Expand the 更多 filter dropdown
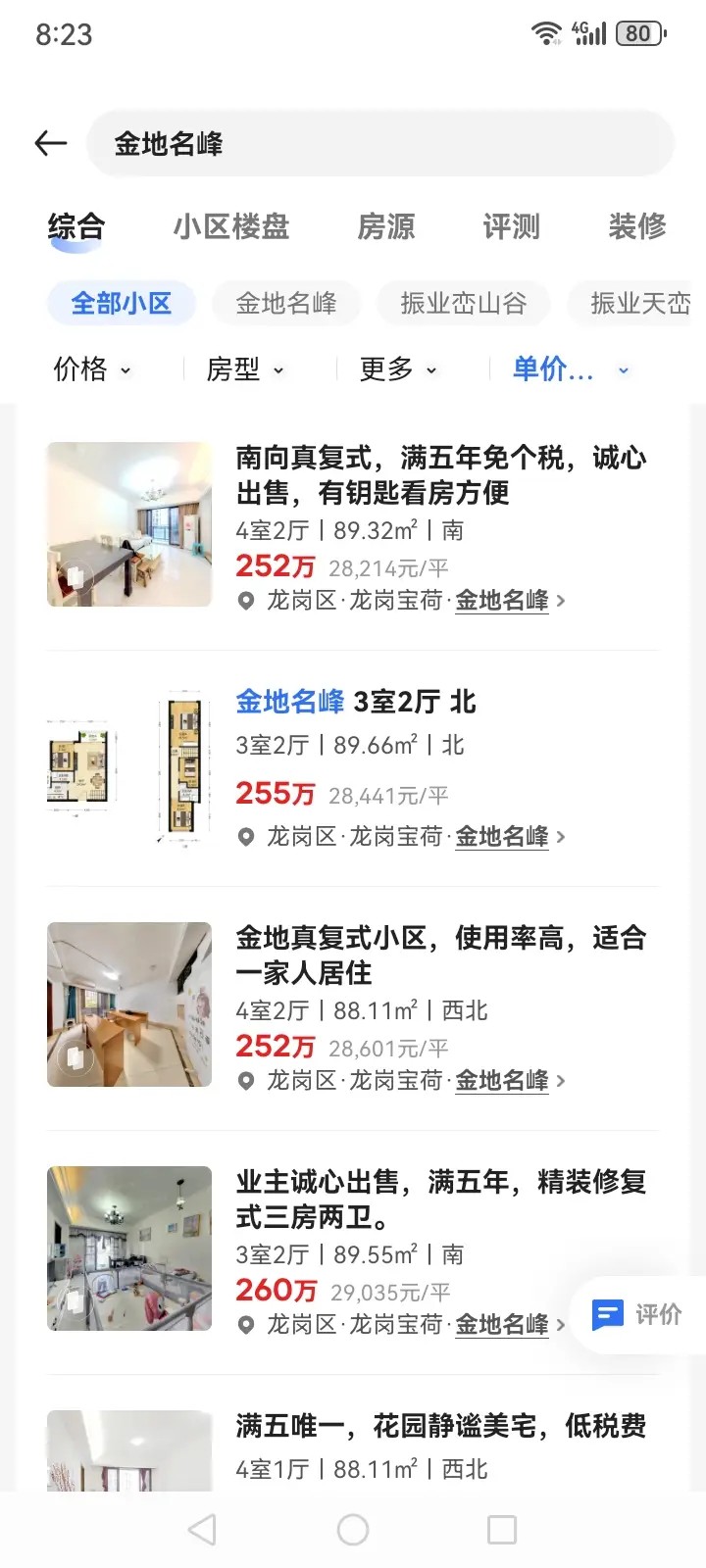 398,369
